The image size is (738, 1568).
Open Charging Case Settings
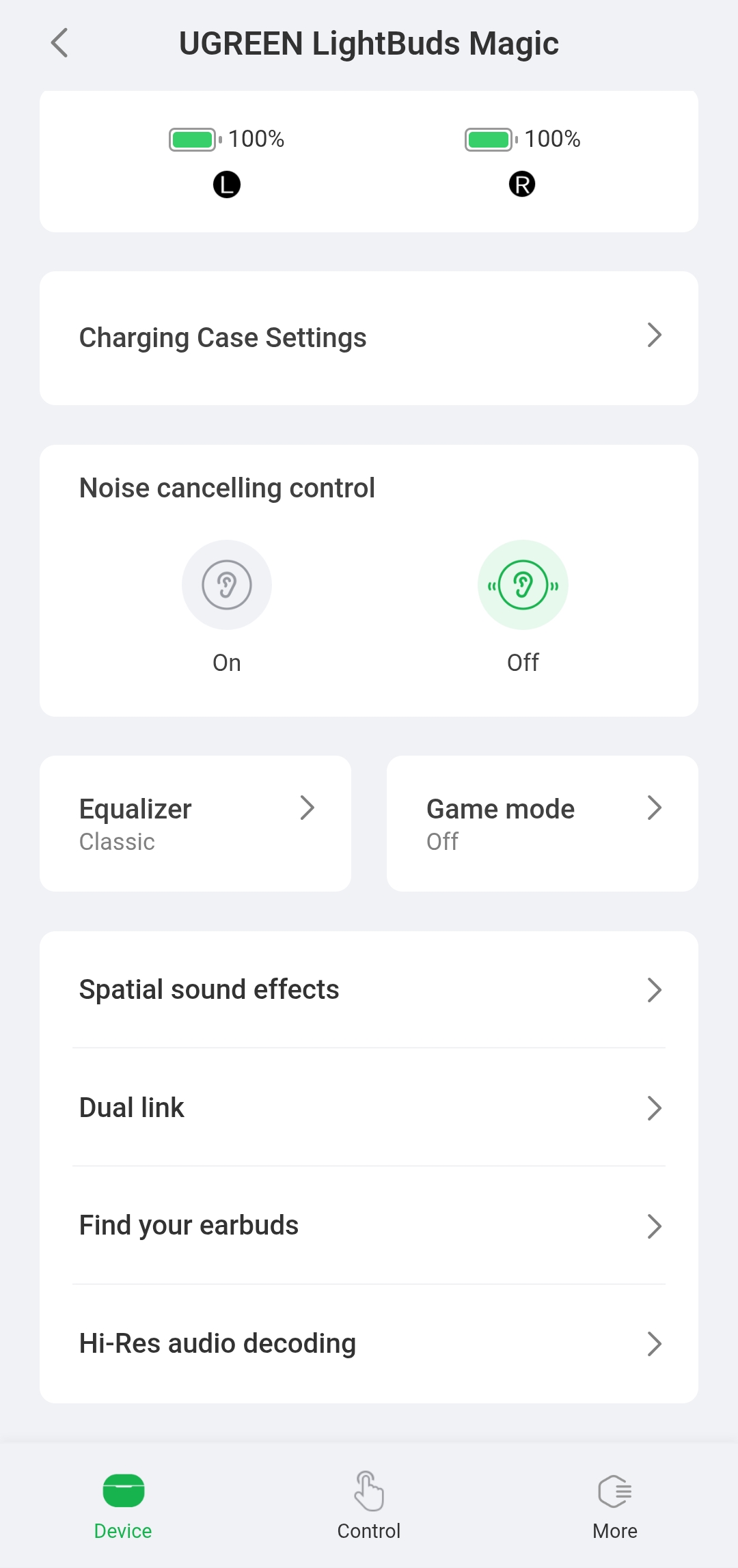(x=369, y=338)
